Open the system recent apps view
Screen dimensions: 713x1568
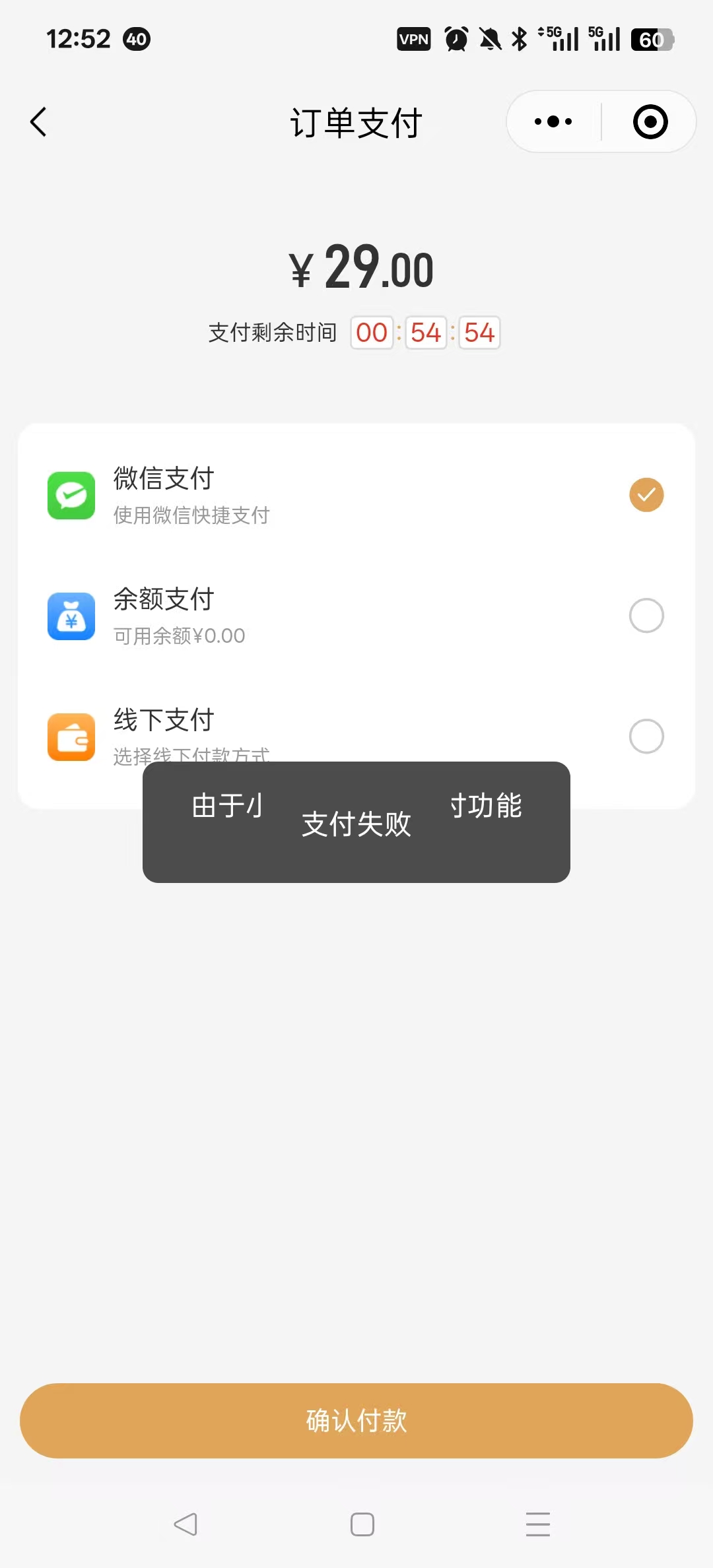pos(538,1524)
